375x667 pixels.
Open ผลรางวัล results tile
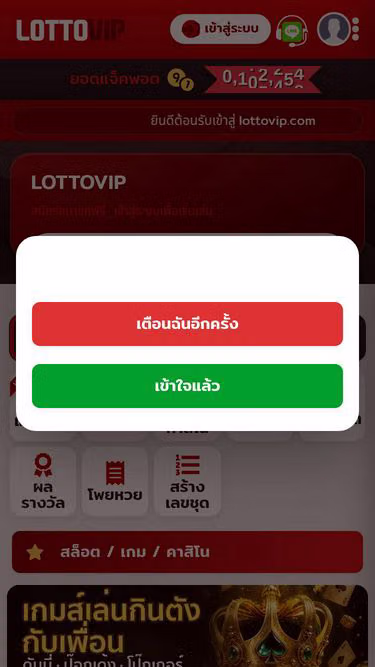[x=43, y=482]
